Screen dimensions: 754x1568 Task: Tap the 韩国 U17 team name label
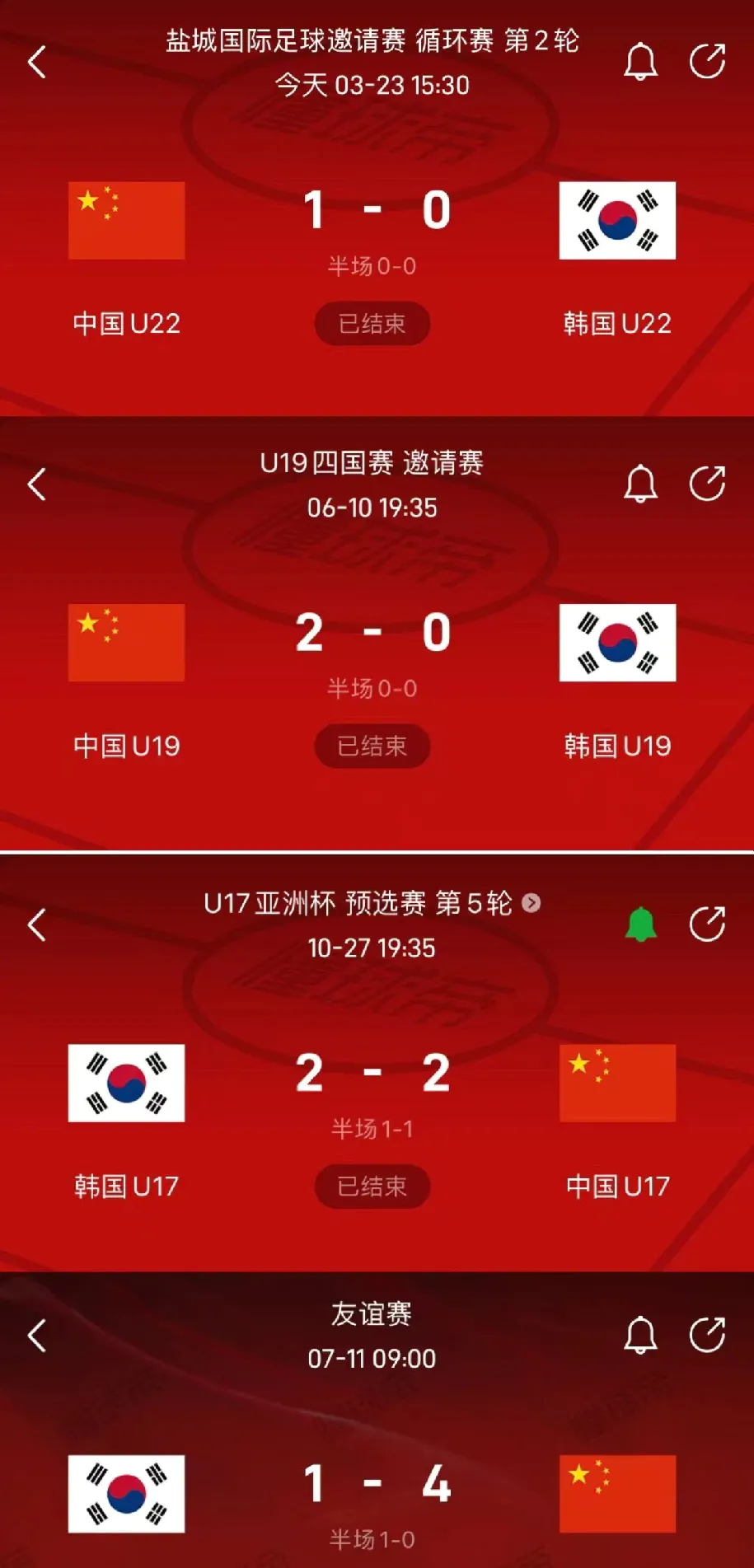pos(125,1187)
